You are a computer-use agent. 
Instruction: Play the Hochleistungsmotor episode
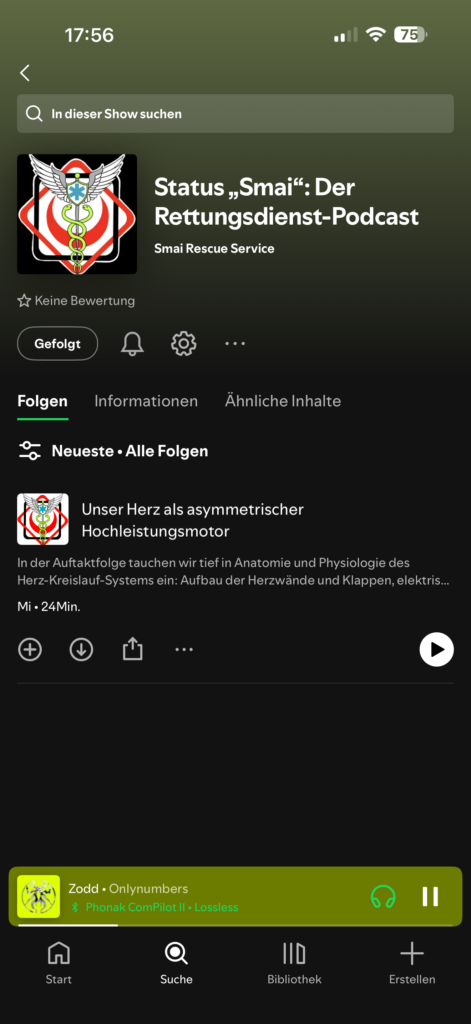click(x=436, y=650)
